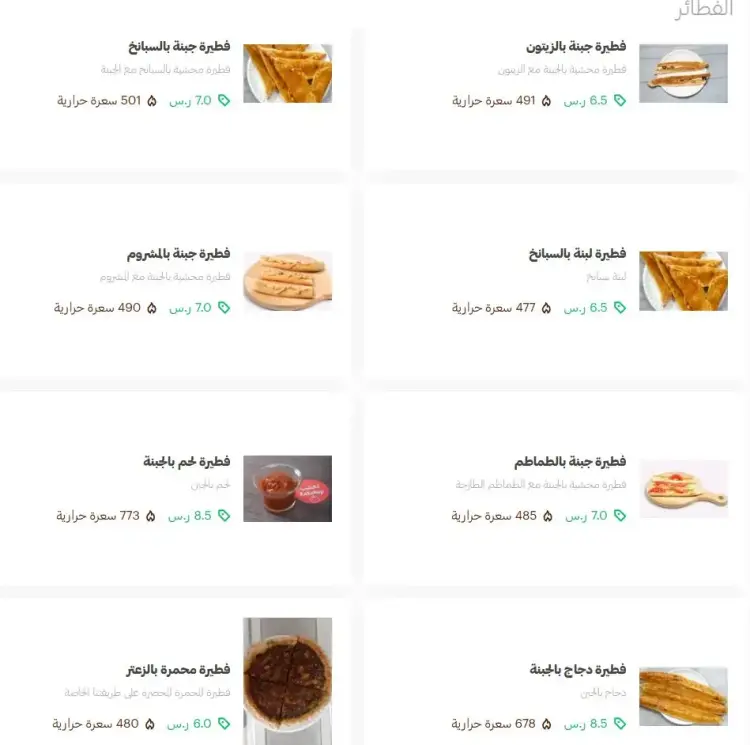Open the فطيرة لبنة بالسبانخ card

576,254
